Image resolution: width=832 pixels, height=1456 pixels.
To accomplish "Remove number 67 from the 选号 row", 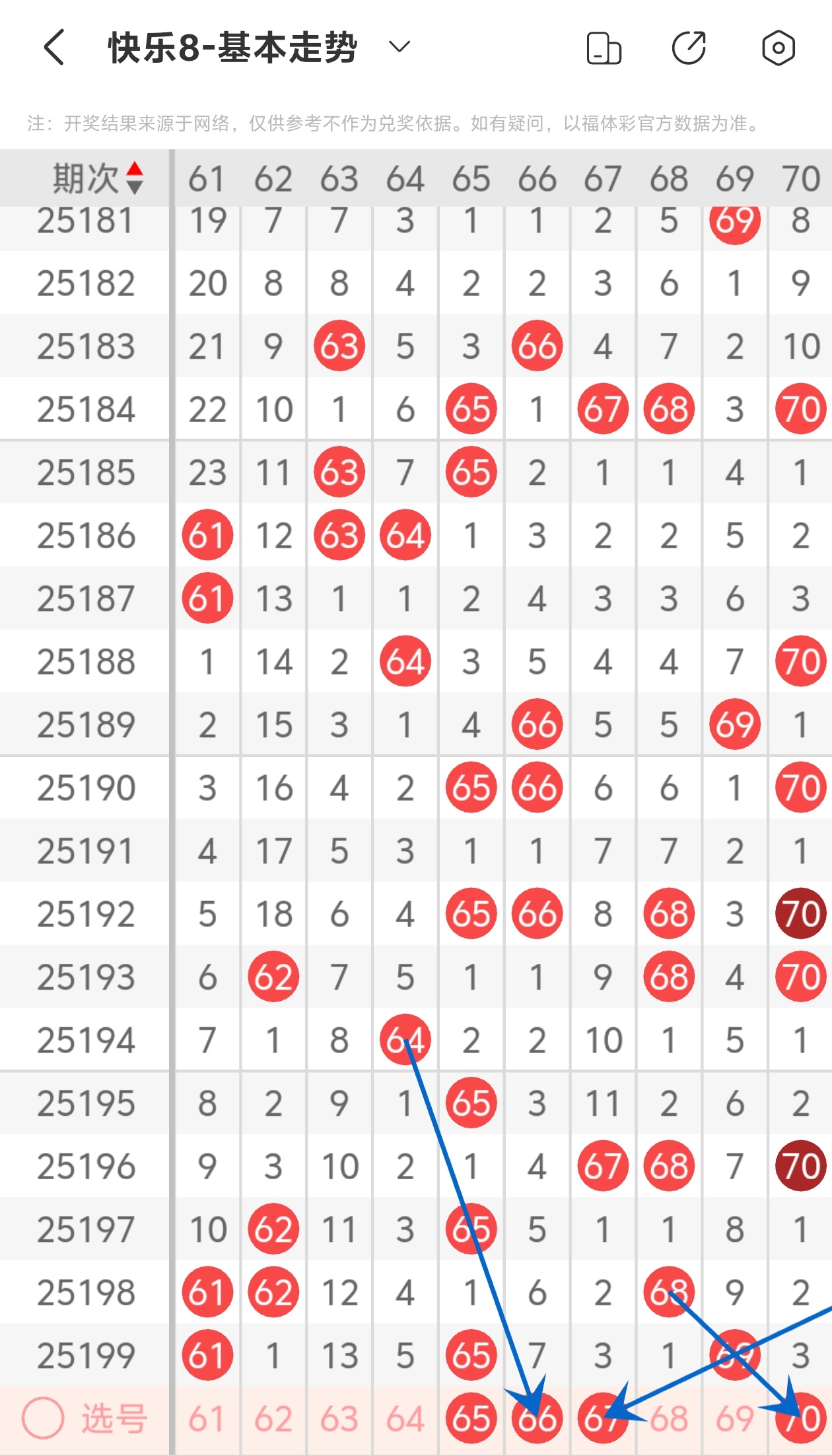I will pos(602,1419).
